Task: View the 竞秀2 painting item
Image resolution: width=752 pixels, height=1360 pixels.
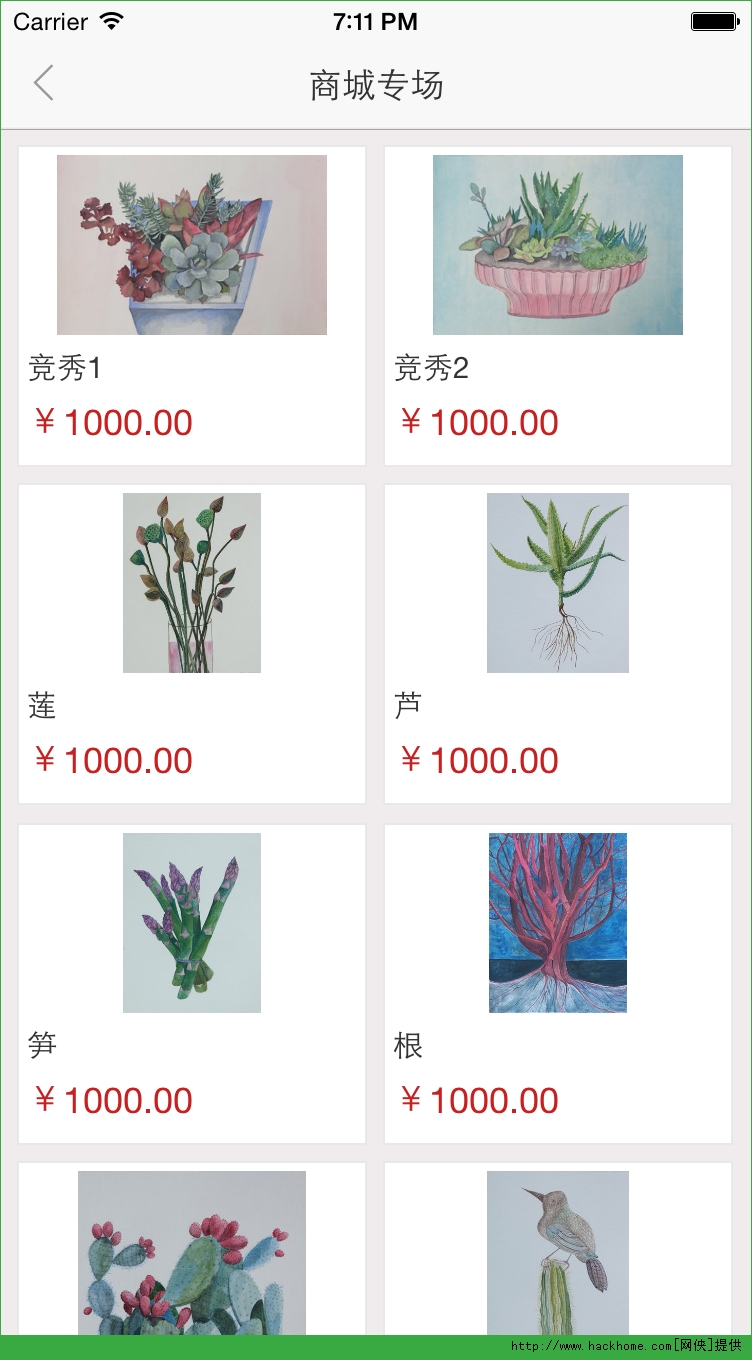Action: coord(558,305)
